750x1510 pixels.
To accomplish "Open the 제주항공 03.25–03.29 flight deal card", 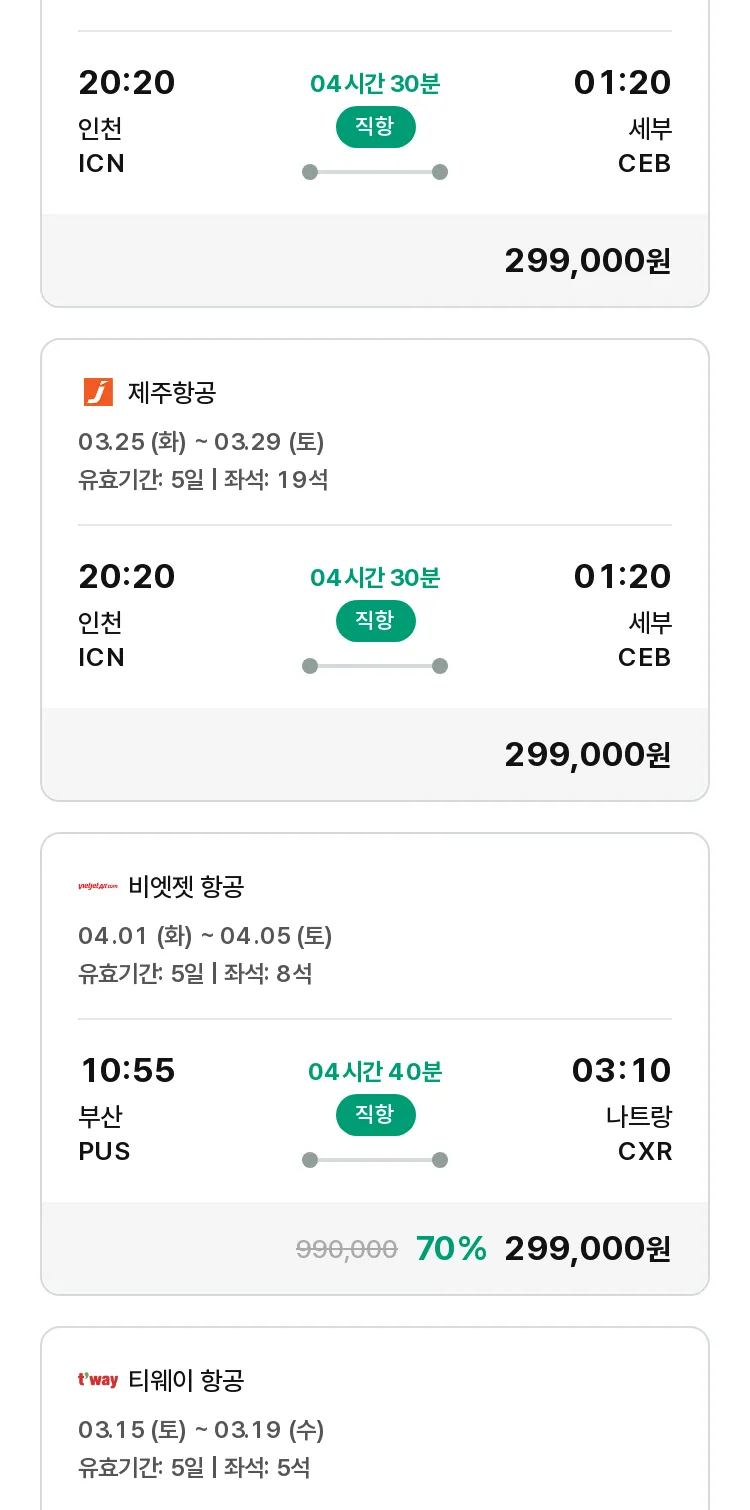I will (x=375, y=570).
